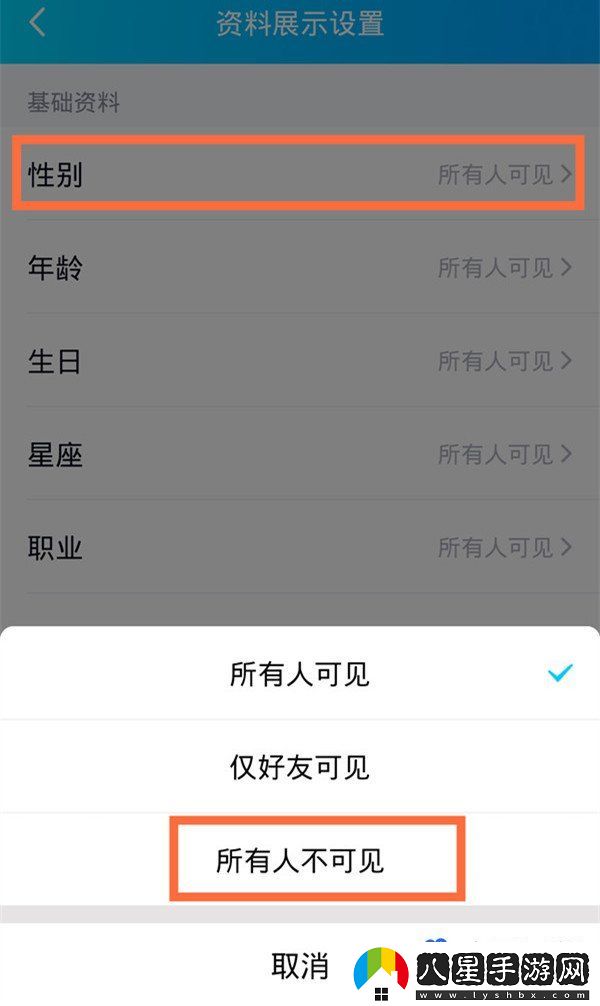Open the 星座 visibility setting
This screenshot has width=600, height=1006.
coord(300,455)
